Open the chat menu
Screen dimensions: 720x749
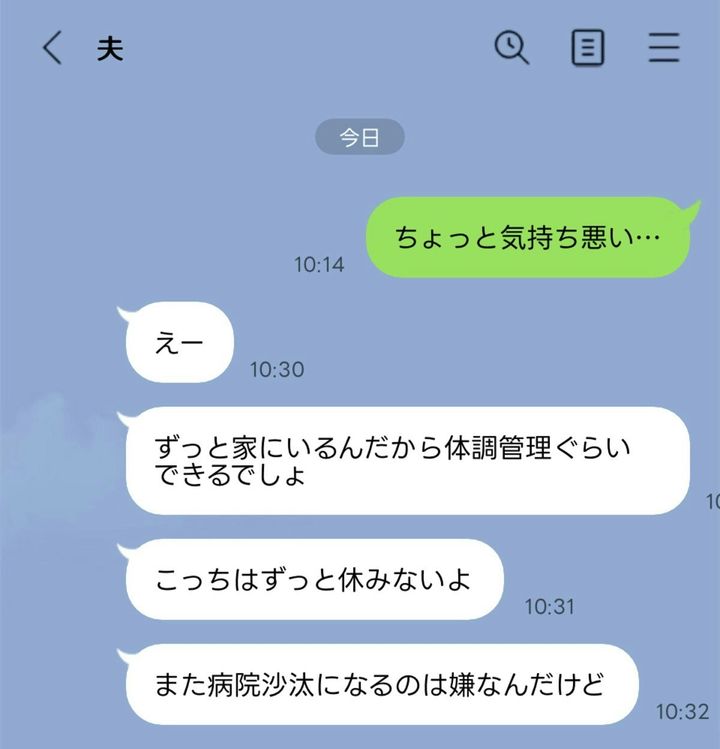(664, 48)
